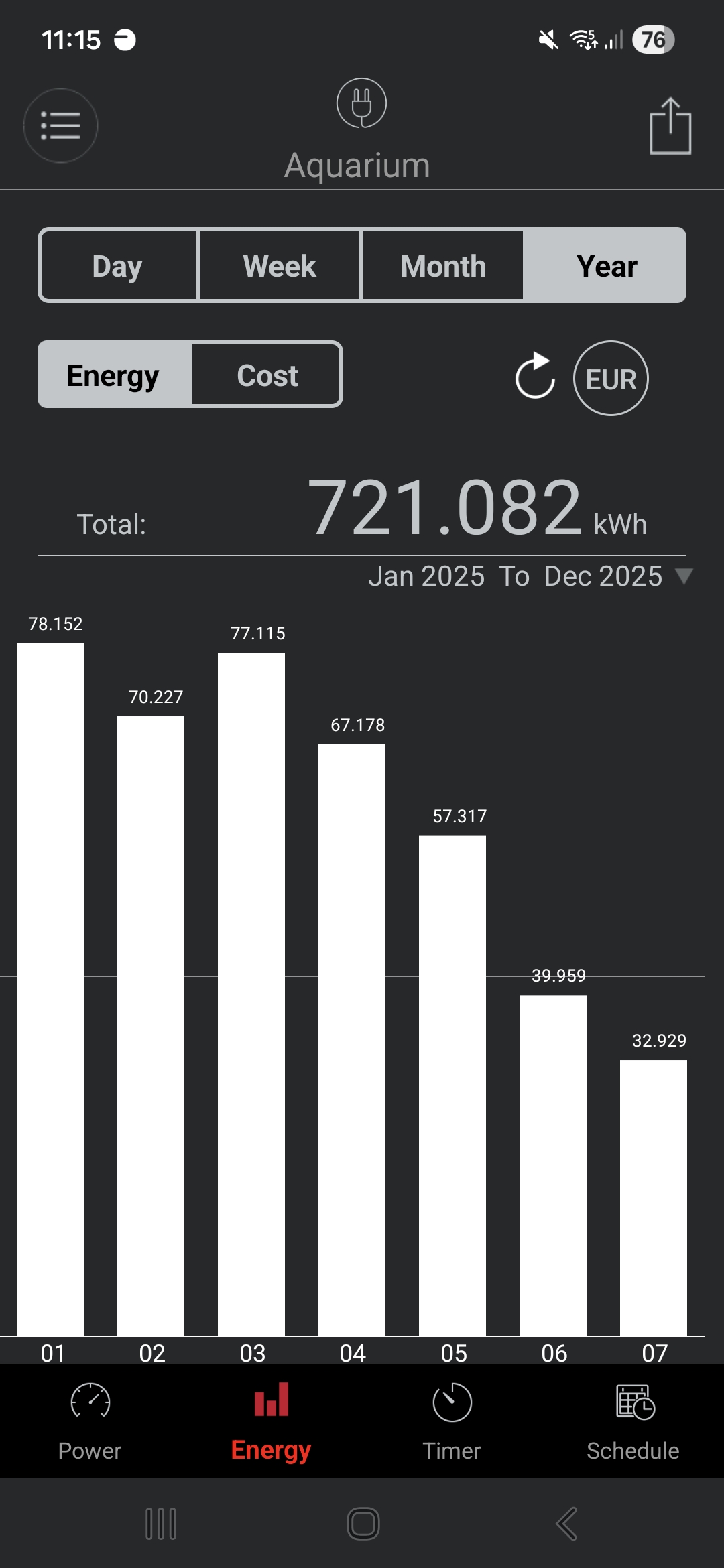Image resolution: width=724 pixels, height=1568 pixels.
Task: Click the Day period button
Action: pos(118,265)
